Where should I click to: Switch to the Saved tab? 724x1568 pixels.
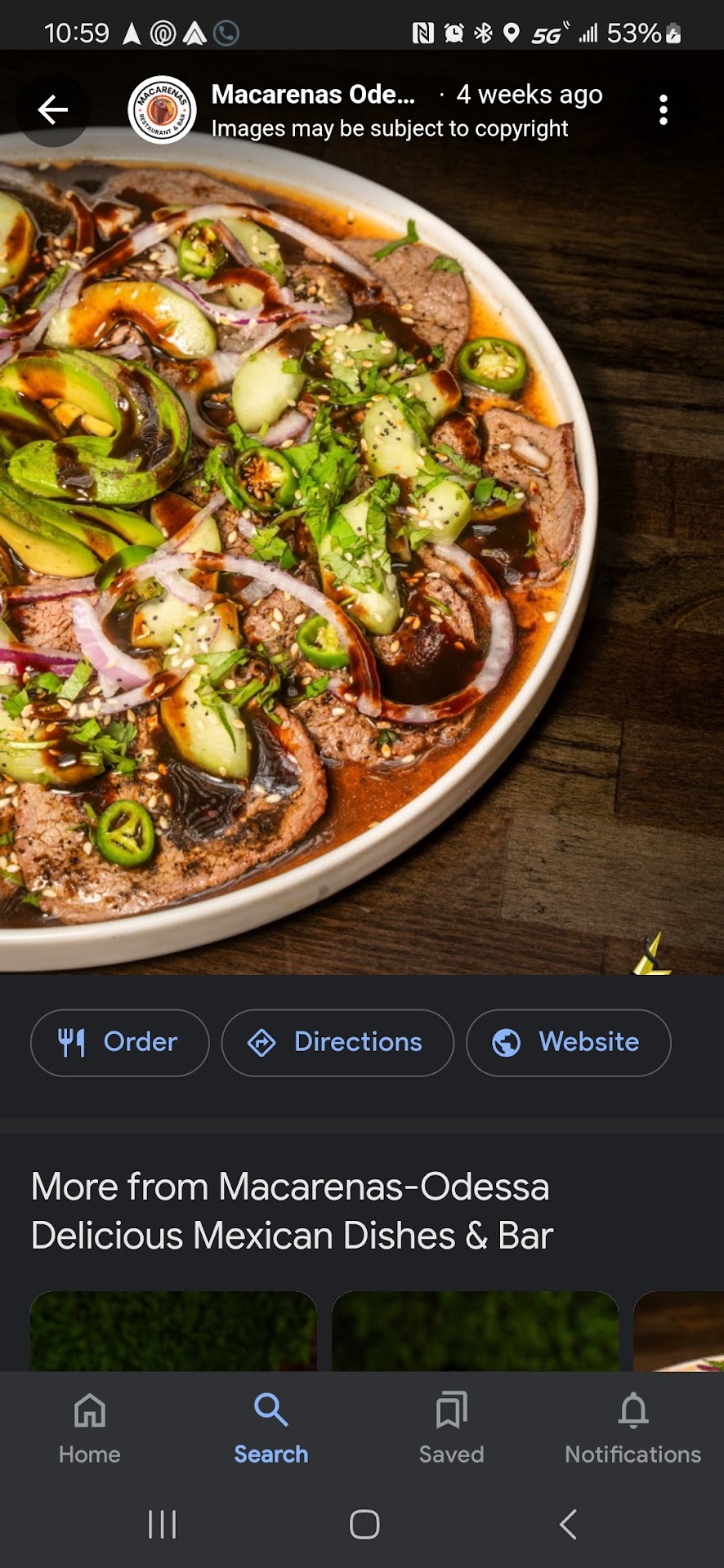click(451, 1428)
